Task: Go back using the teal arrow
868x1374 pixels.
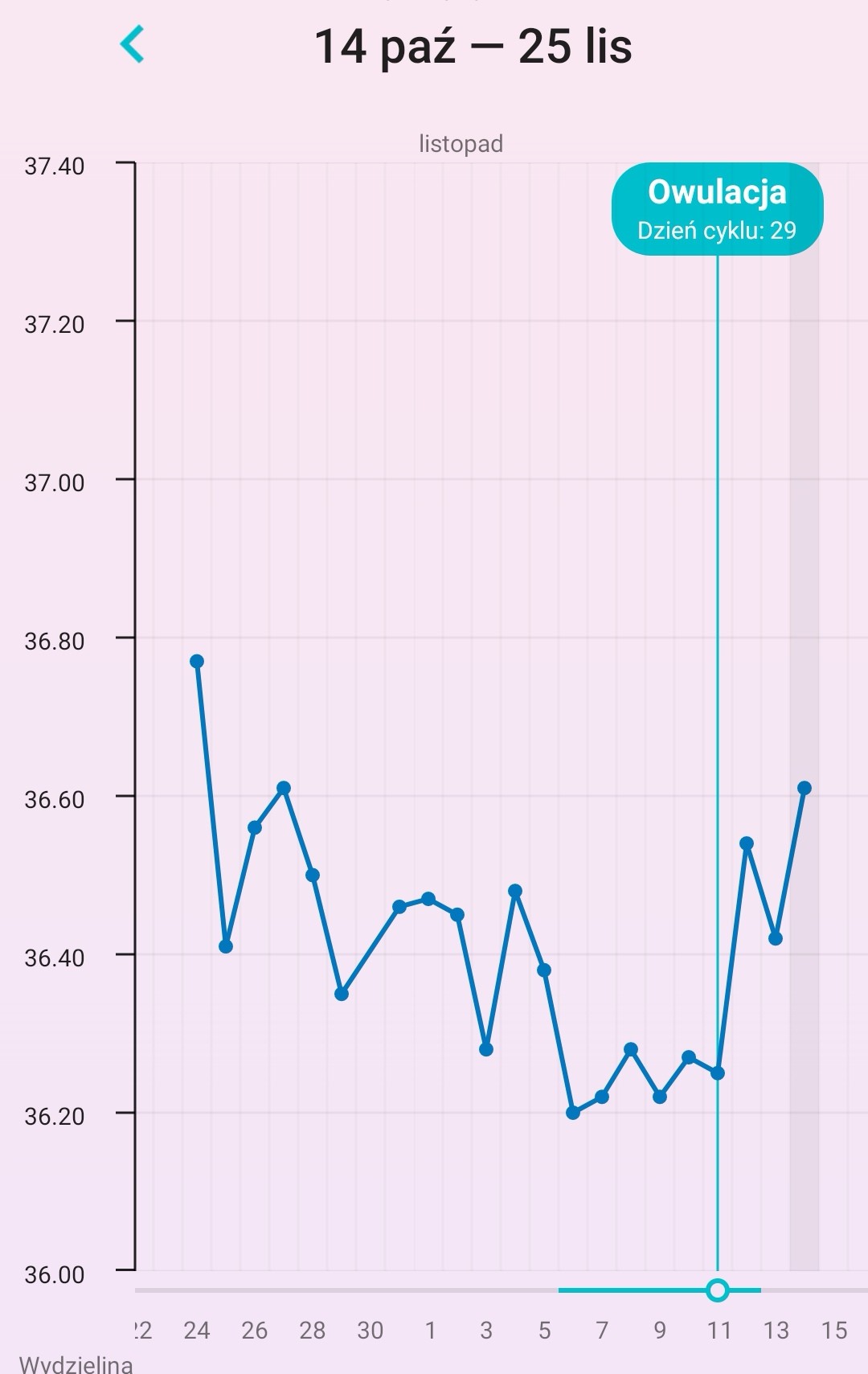Action: tap(133, 44)
